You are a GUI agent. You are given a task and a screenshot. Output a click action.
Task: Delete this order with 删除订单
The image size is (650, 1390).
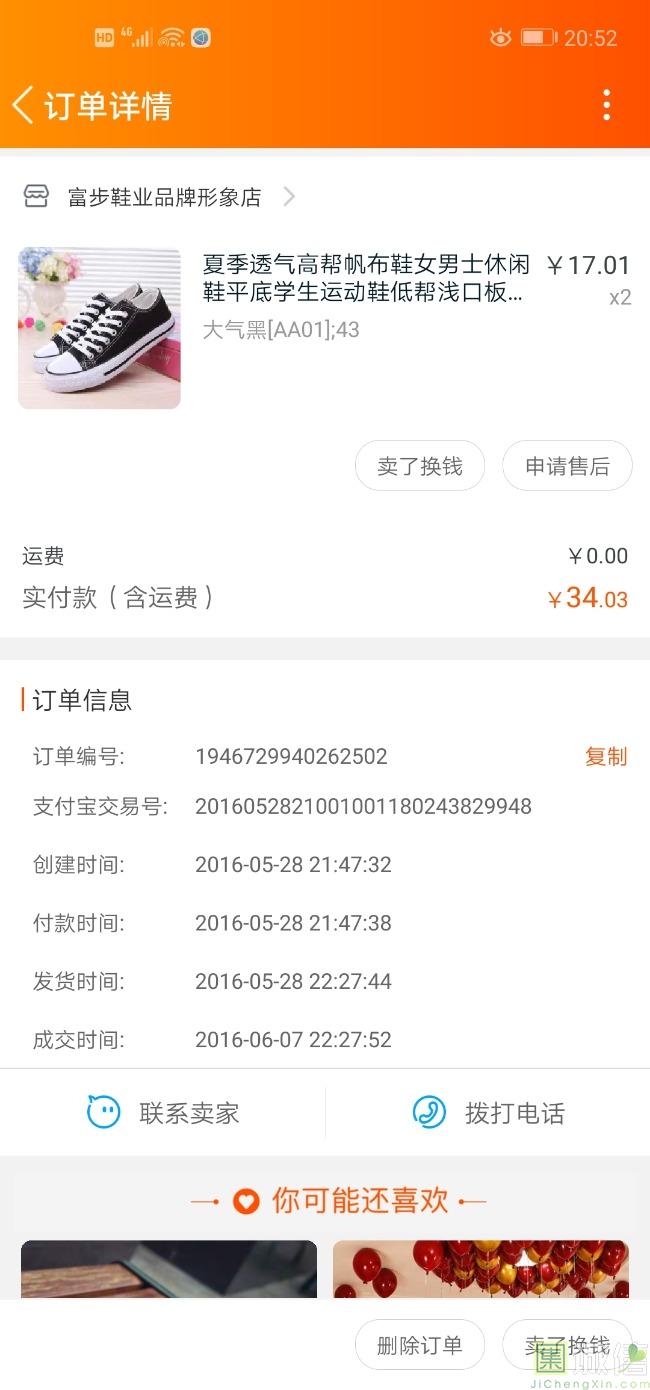point(420,1345)
